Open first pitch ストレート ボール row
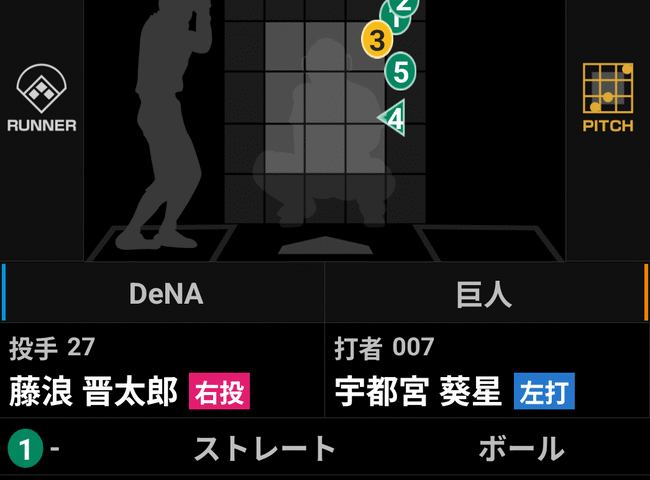 (x=325, y=449)
